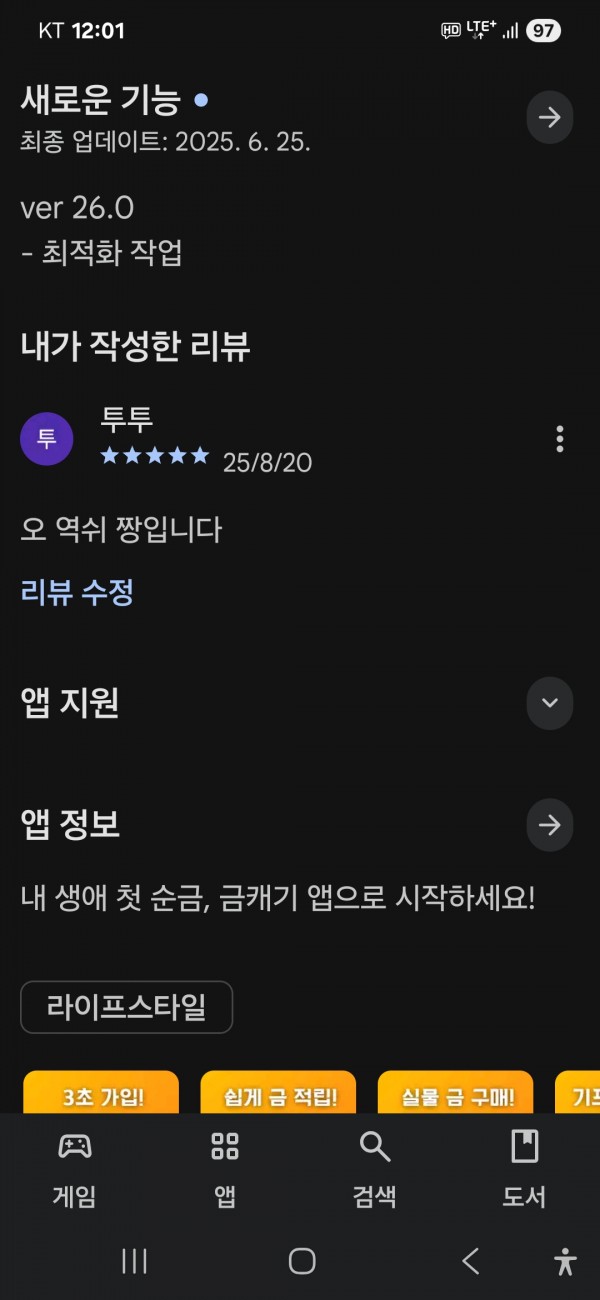This screenshot has height=1300, width=600.
Task: Go to the home screen
Action: 302,1261
